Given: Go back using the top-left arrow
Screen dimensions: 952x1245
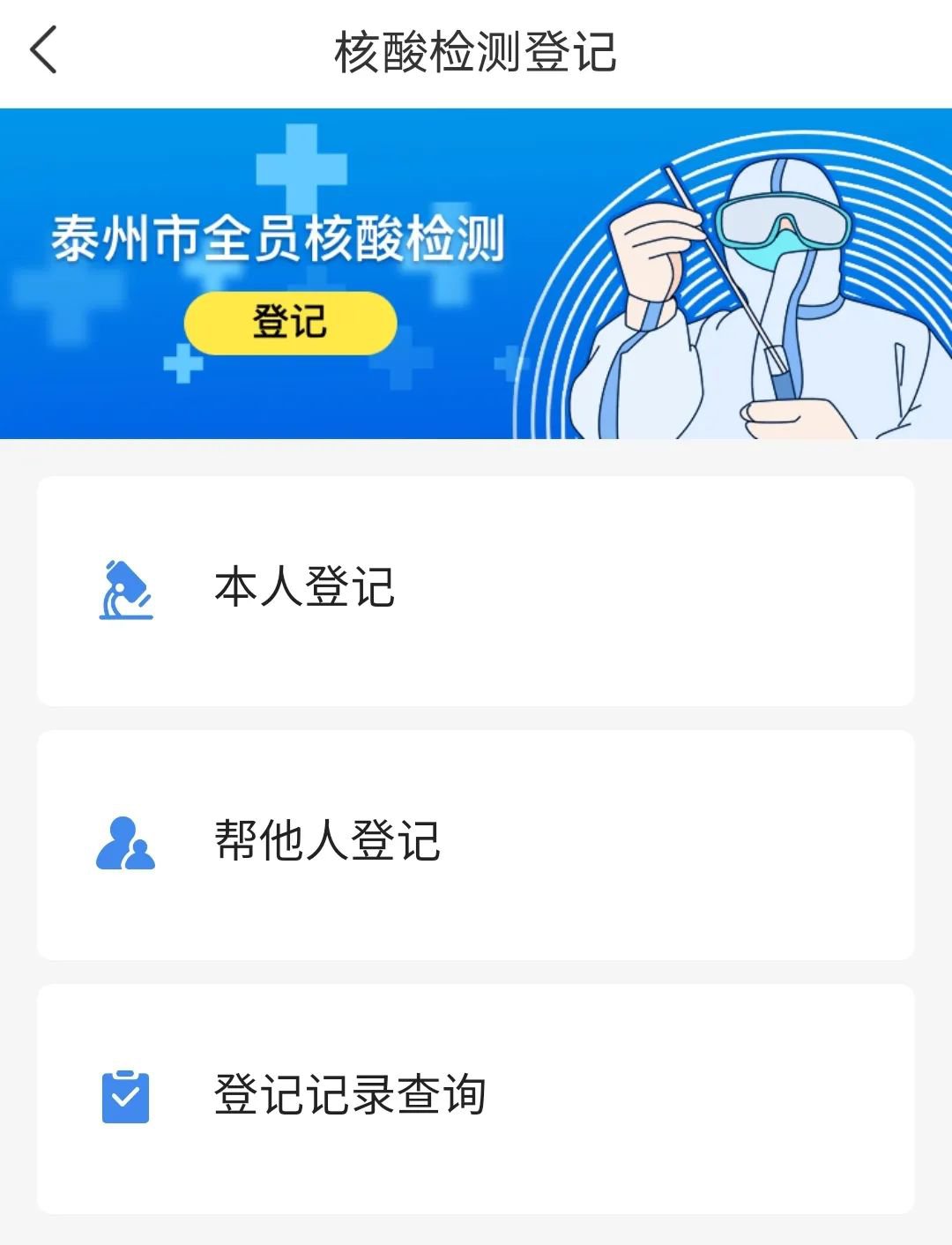Looking at the screenshot, I should coord(44,50).
